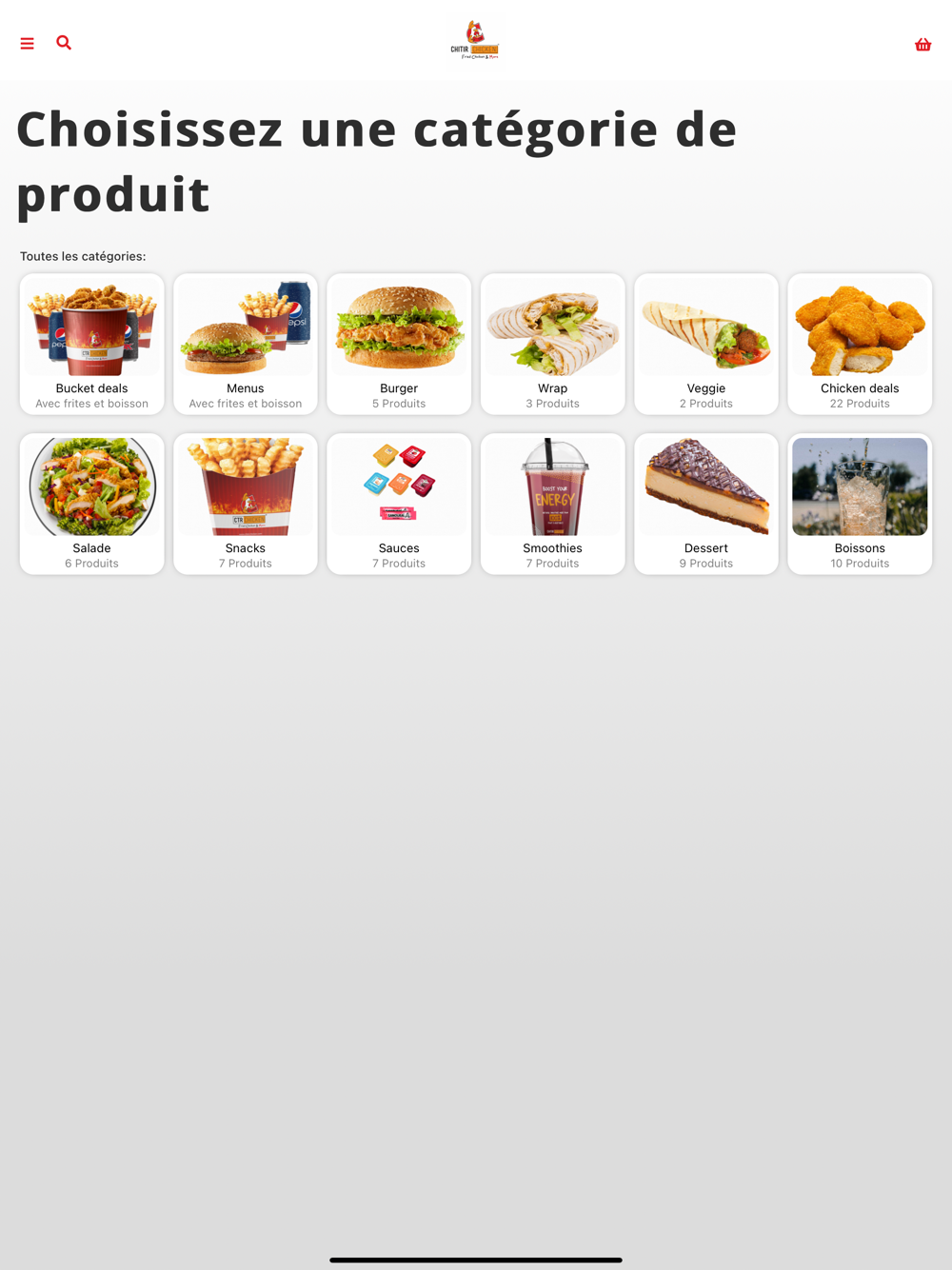This screenshot has width=952, height=1270.
Task: Open the Chicken deals category
Action: pyautogui.click(x=860, y=344)
